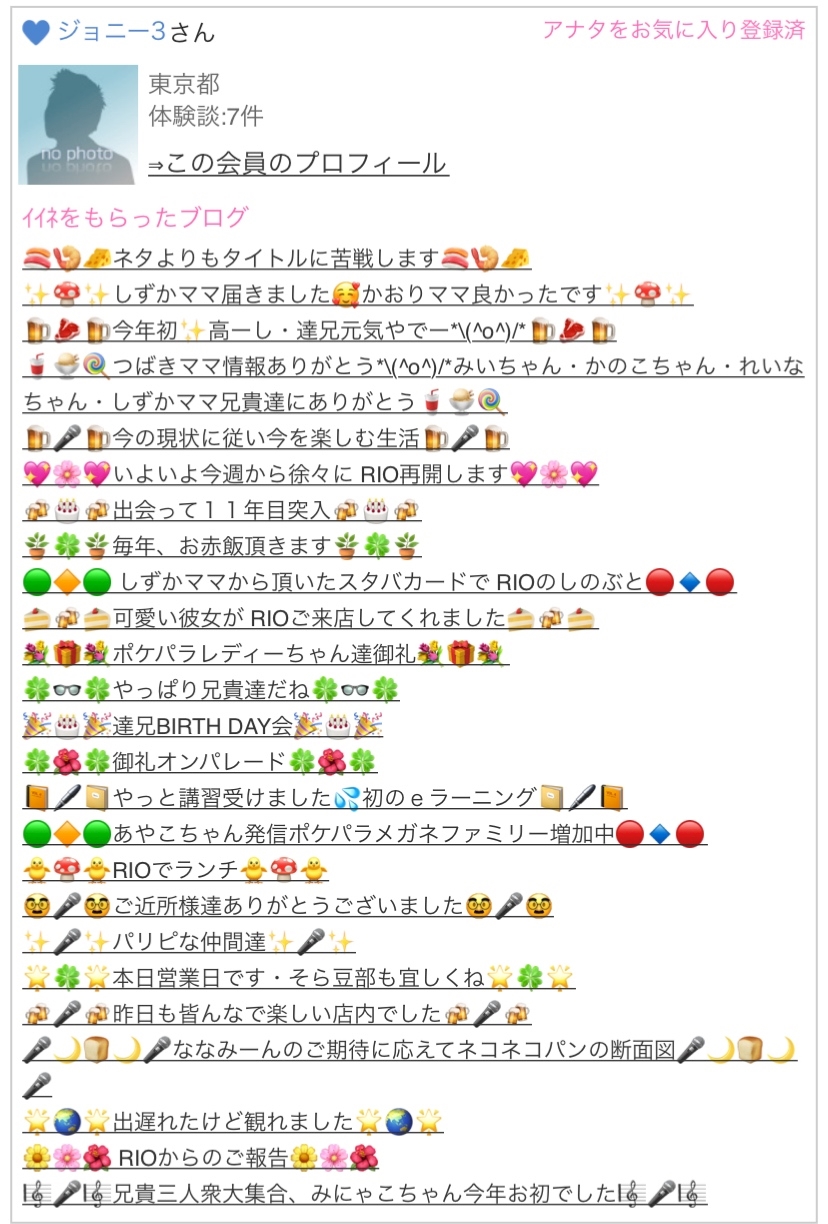Screen dimensions: 828x1224
Task: Open blog いよいよ今週から徐々にRIO再開します
Action: pos(311,474)
